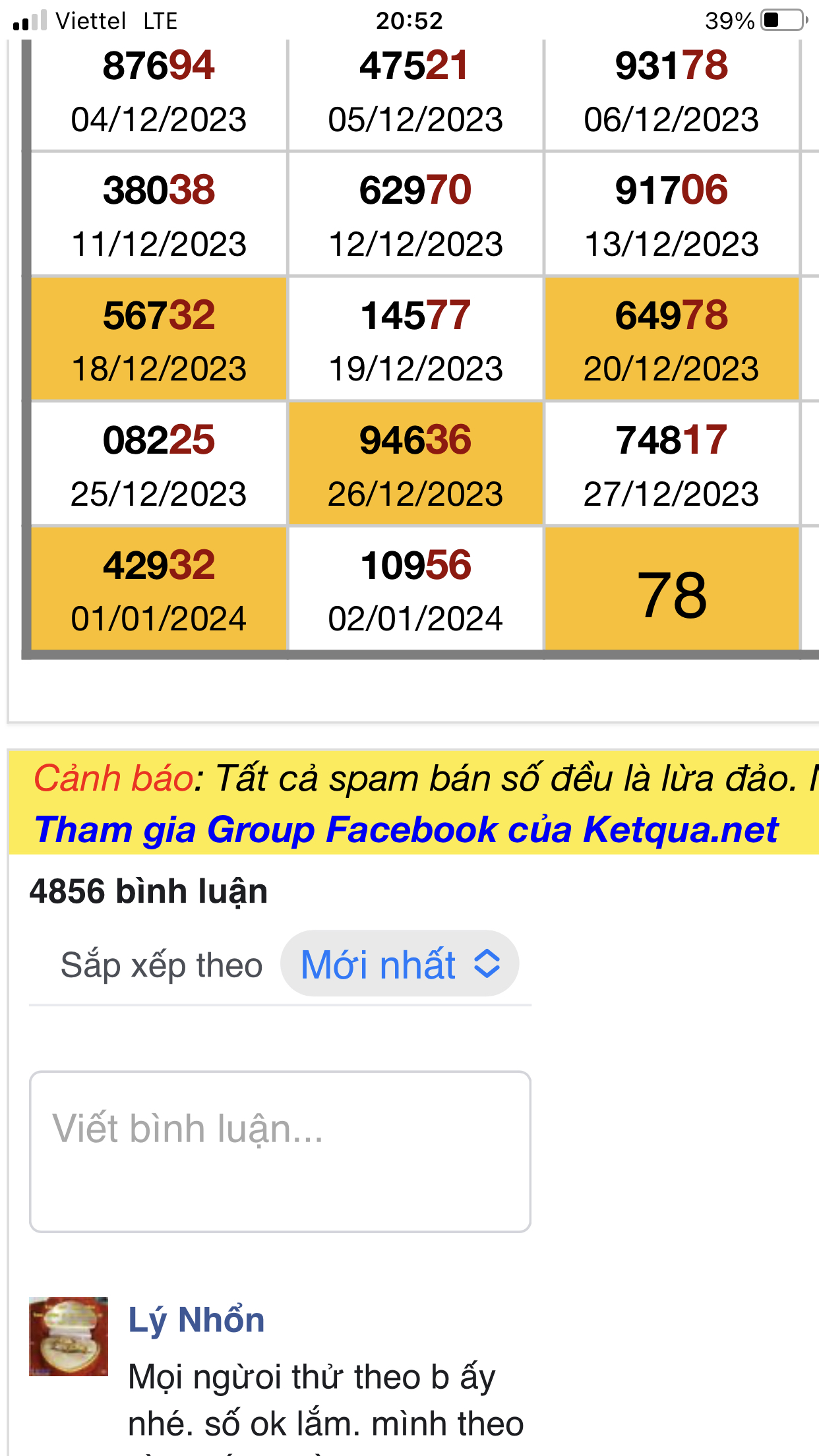View Lý Nhổn's profile picture
819x1456 pixels.
point(69,1337)
